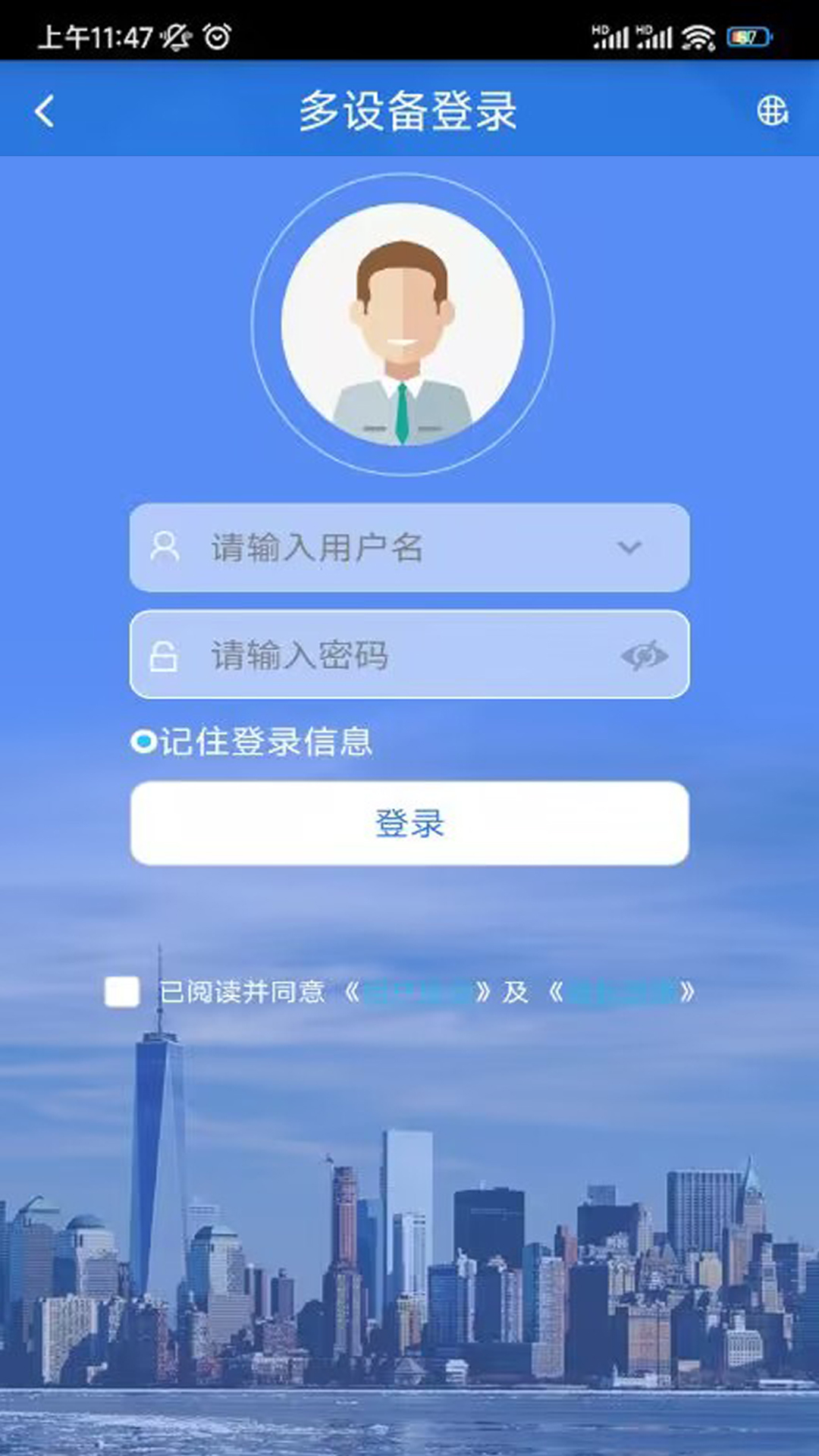819x1456 pixels.
Task: Open the second agreement link after 及
Action: click(621, 992)
